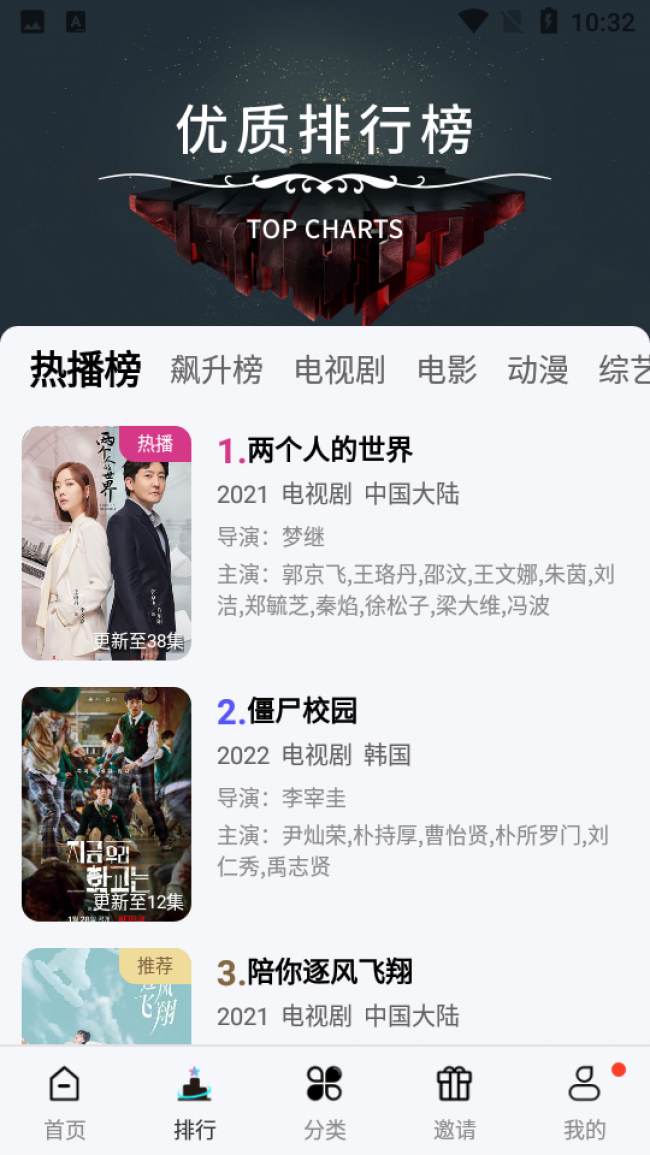Select the 电视剧 tab
The width and height of the screenshot is (650, 1155).
pos(340,370)
